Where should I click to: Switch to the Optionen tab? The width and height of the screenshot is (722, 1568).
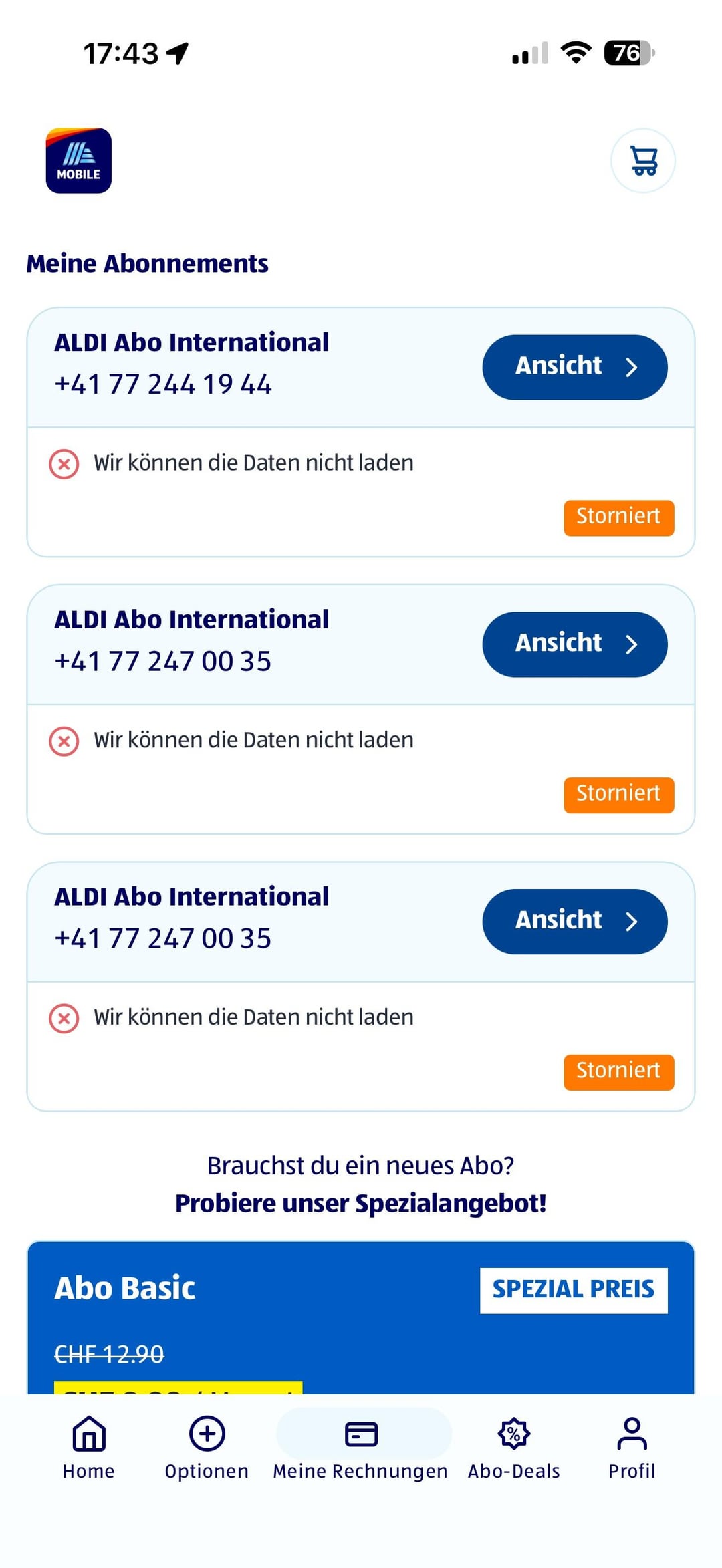tap(207, 1448)
